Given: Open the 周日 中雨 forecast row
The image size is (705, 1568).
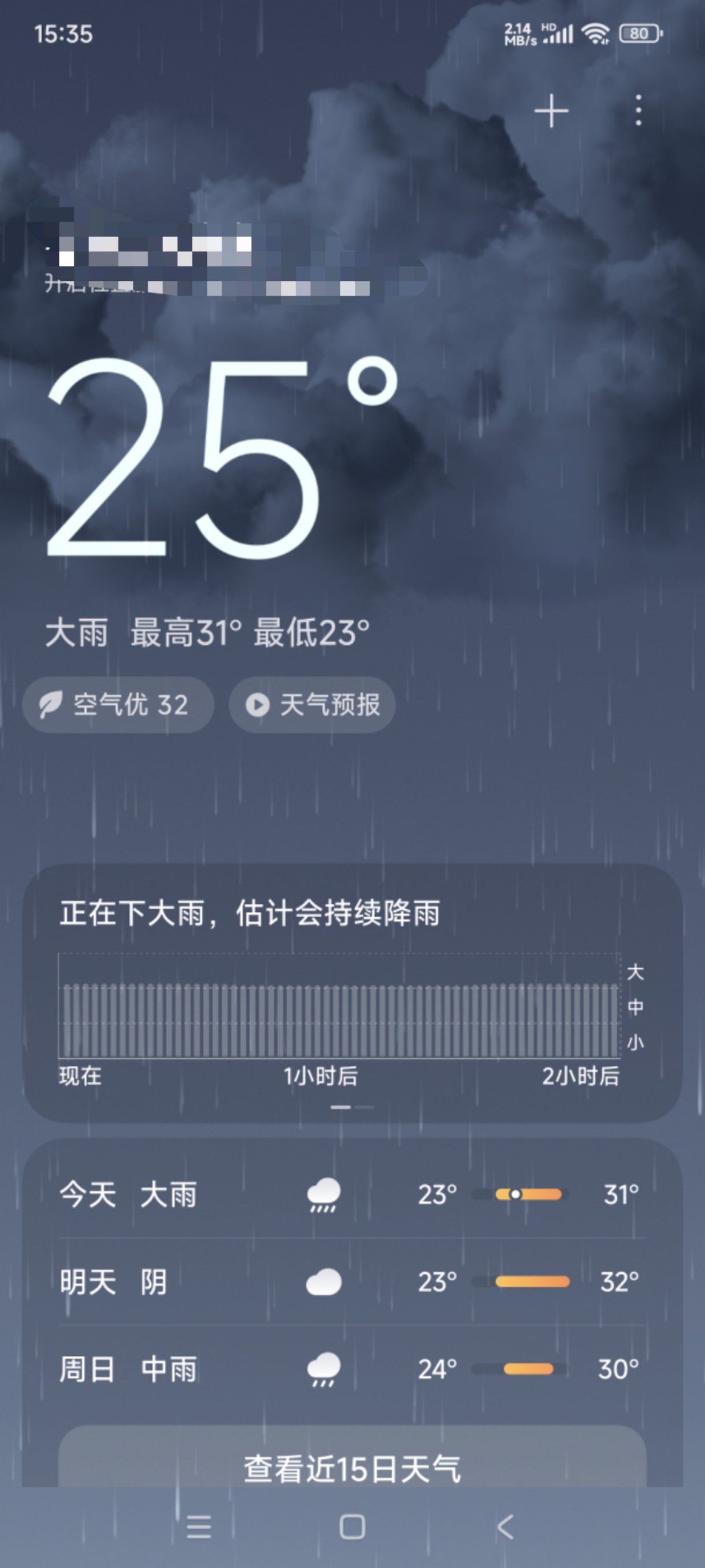Looking at the screenshot, I should 352,1370.
